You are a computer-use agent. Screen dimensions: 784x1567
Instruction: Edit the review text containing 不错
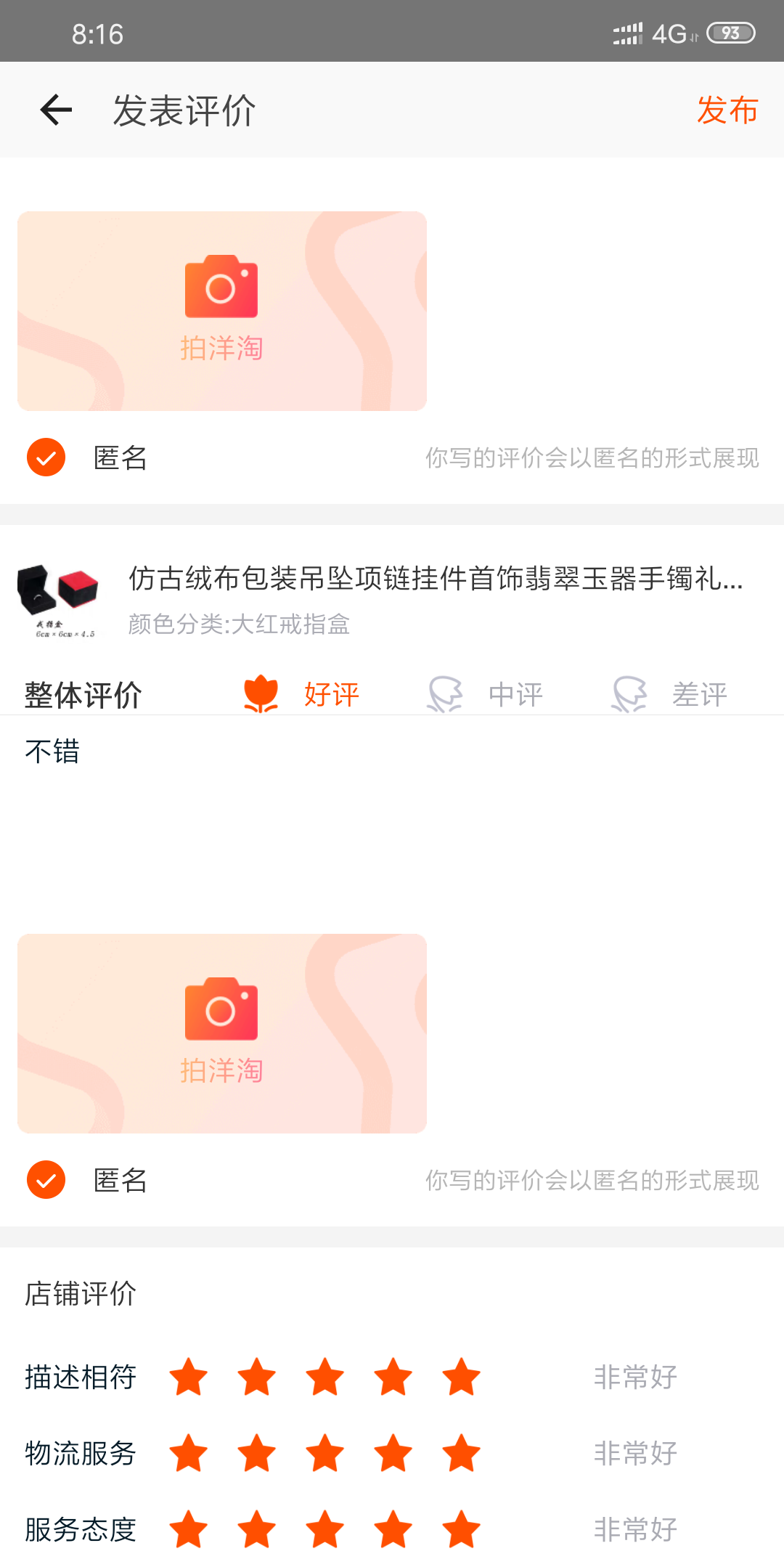392,813
